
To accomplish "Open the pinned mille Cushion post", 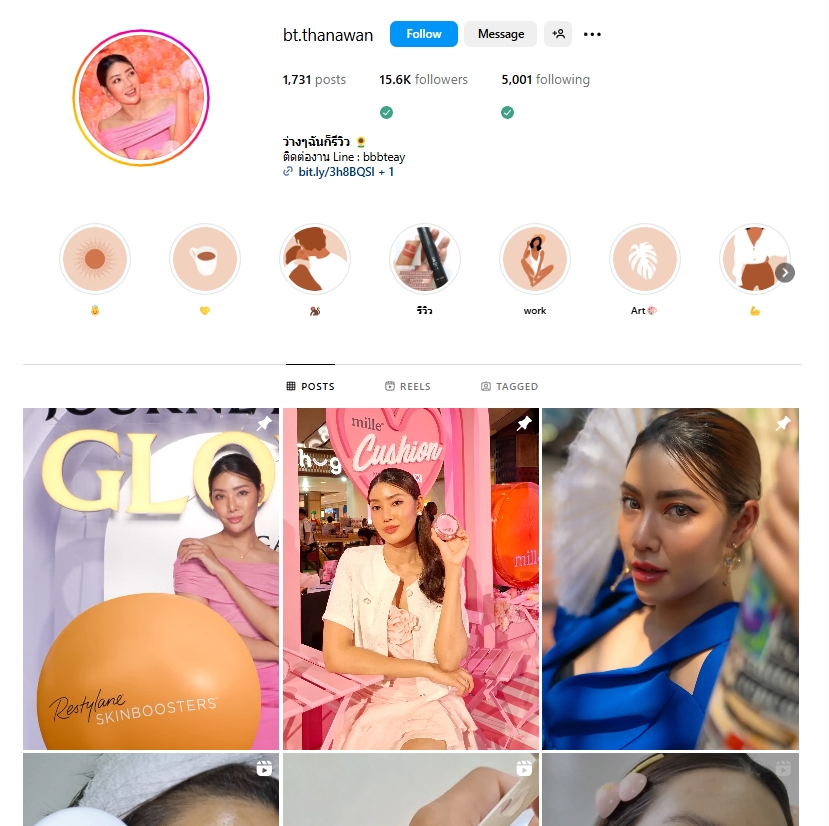I will coord(411,578).
